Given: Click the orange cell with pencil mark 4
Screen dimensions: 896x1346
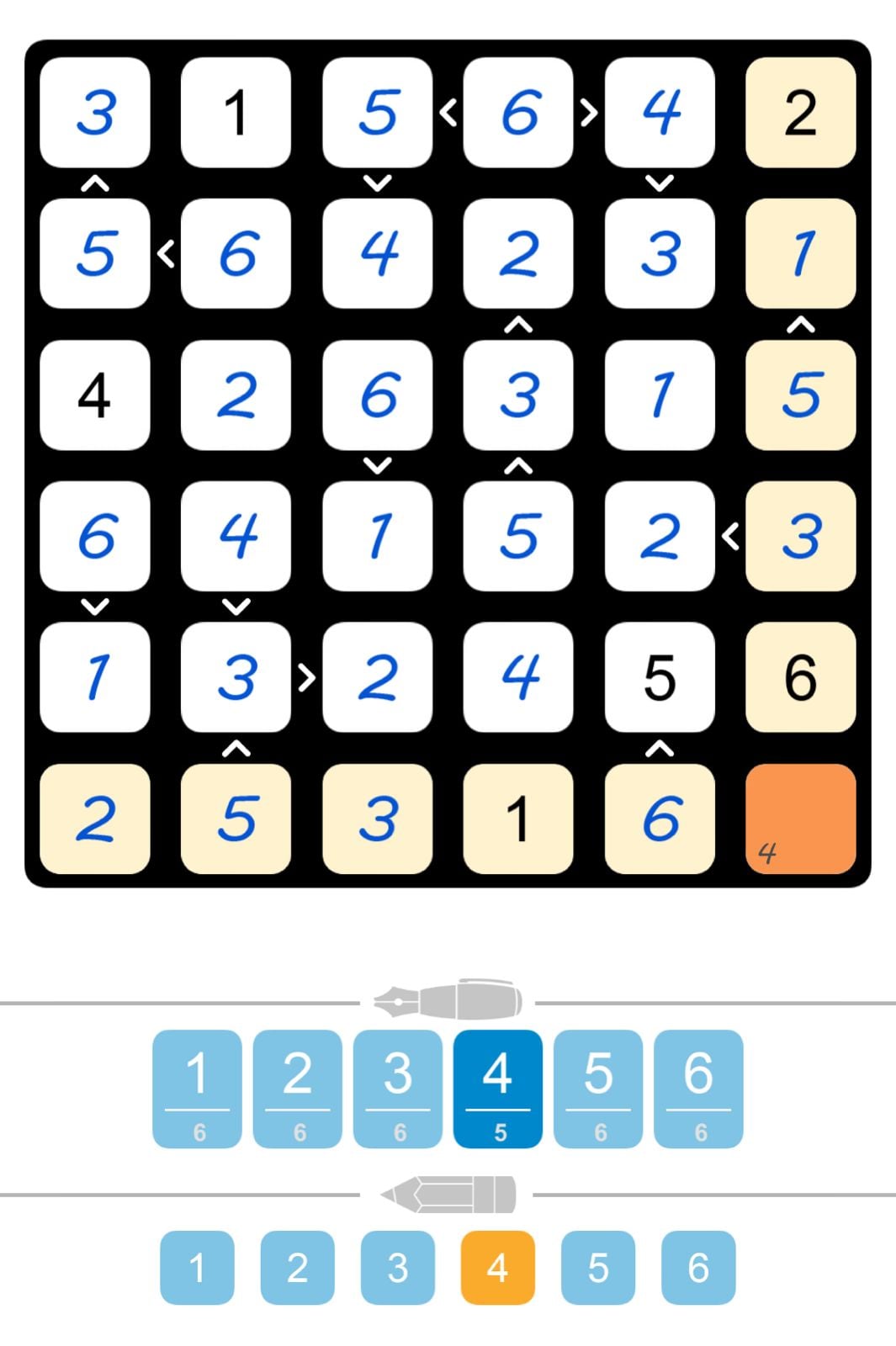Looking at the screenshot, I should pos(800,820).
